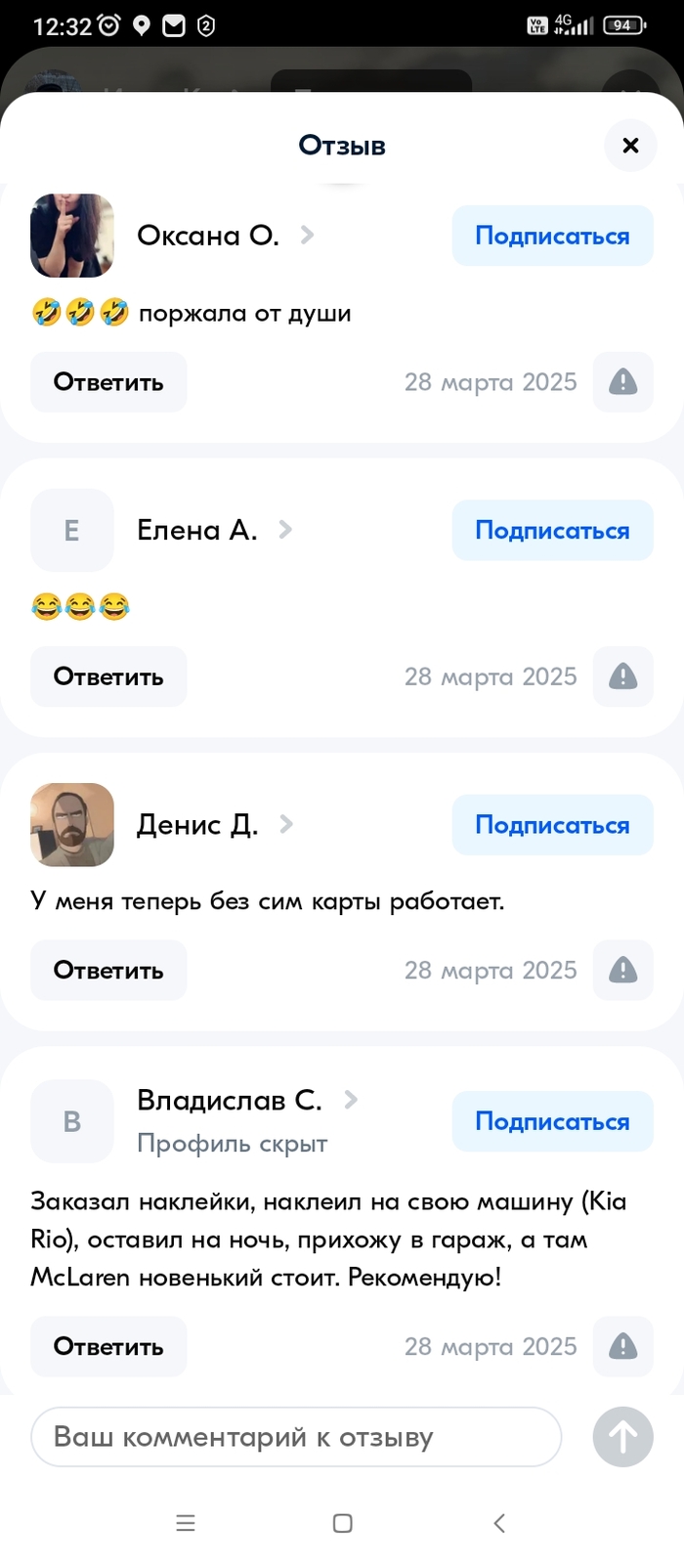684x1568 pixels.
Task: Report Денис Д.'s comment
Action: (622, 971)
